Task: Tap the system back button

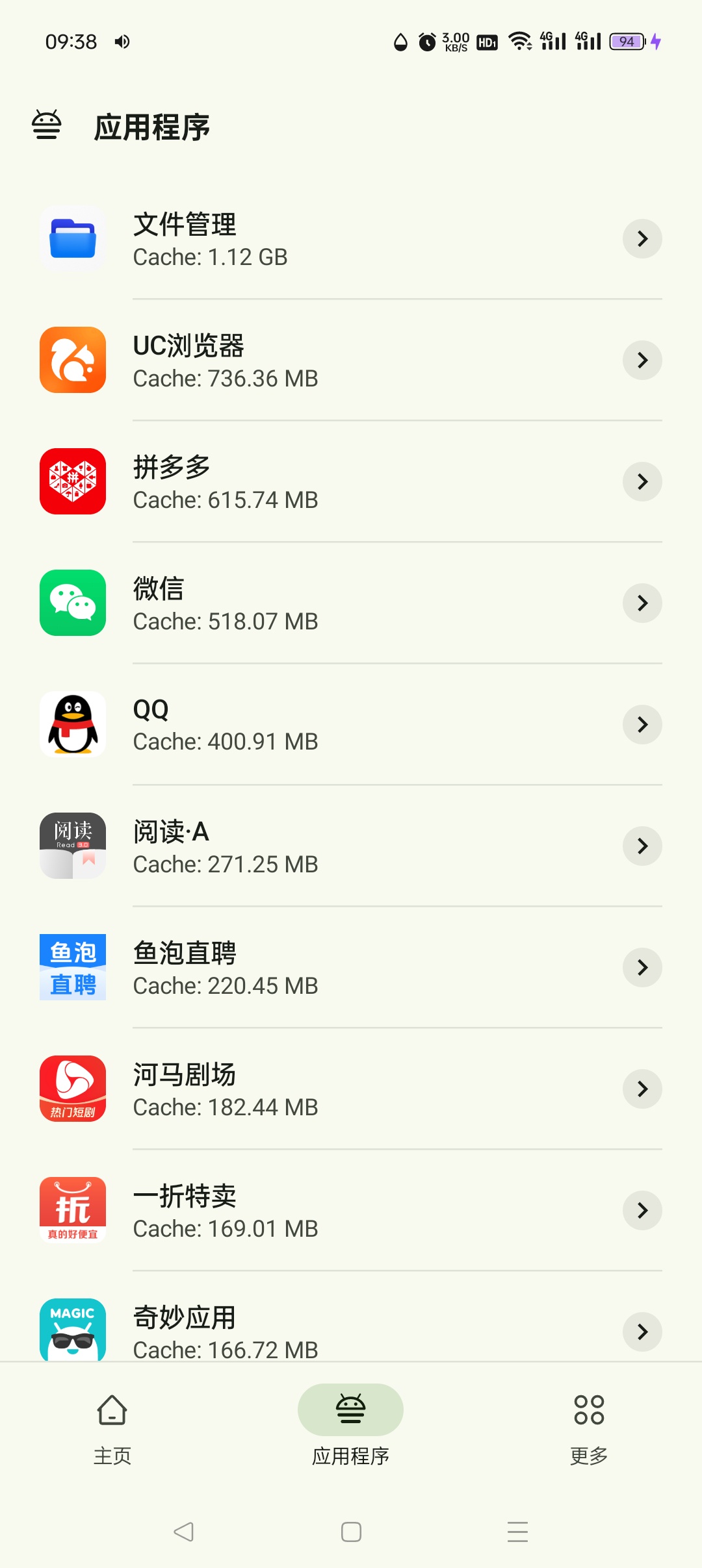Action: (184, 1532)
